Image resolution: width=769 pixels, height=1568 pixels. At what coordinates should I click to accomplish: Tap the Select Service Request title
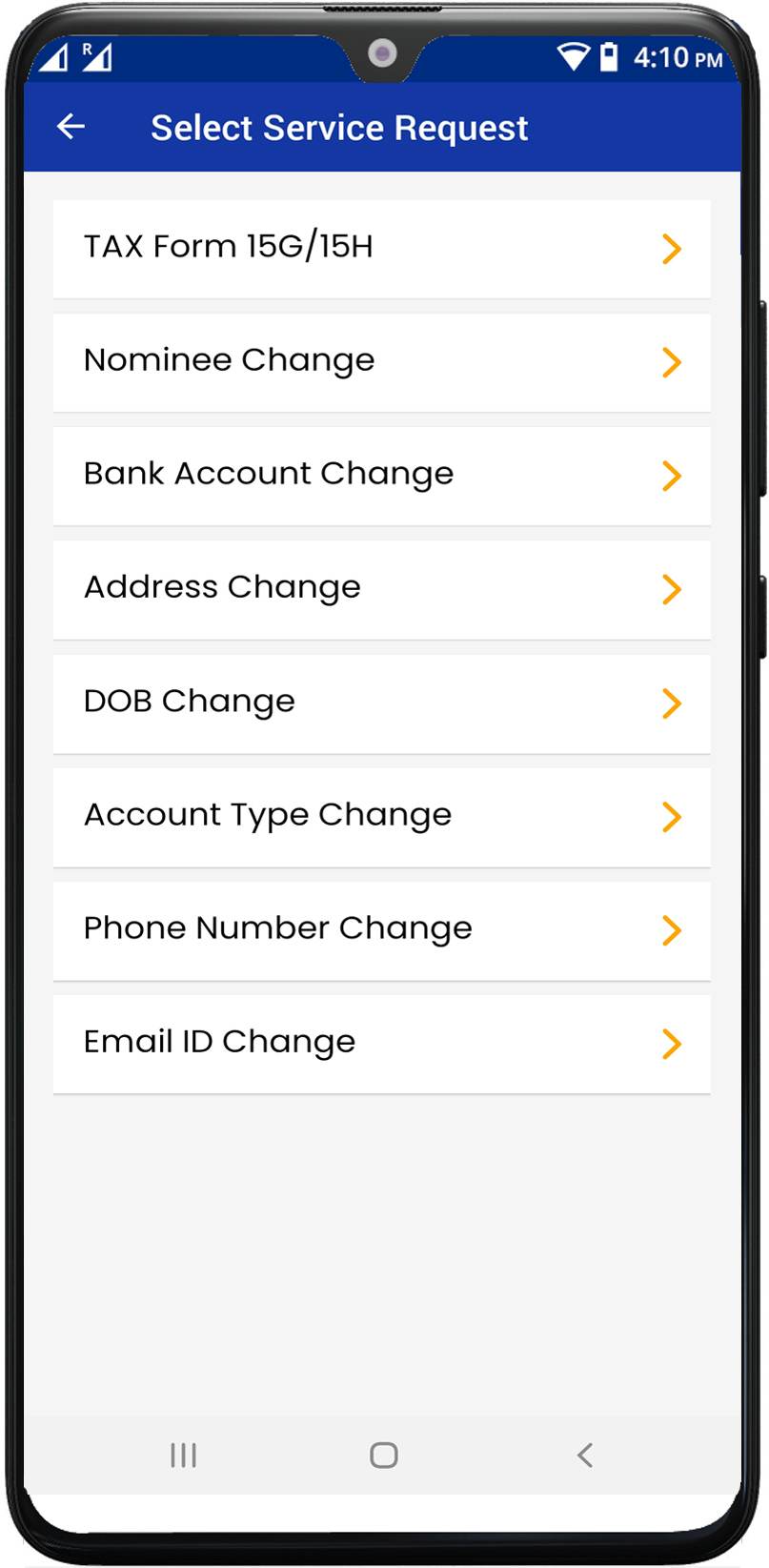click(x=339, y=127)
